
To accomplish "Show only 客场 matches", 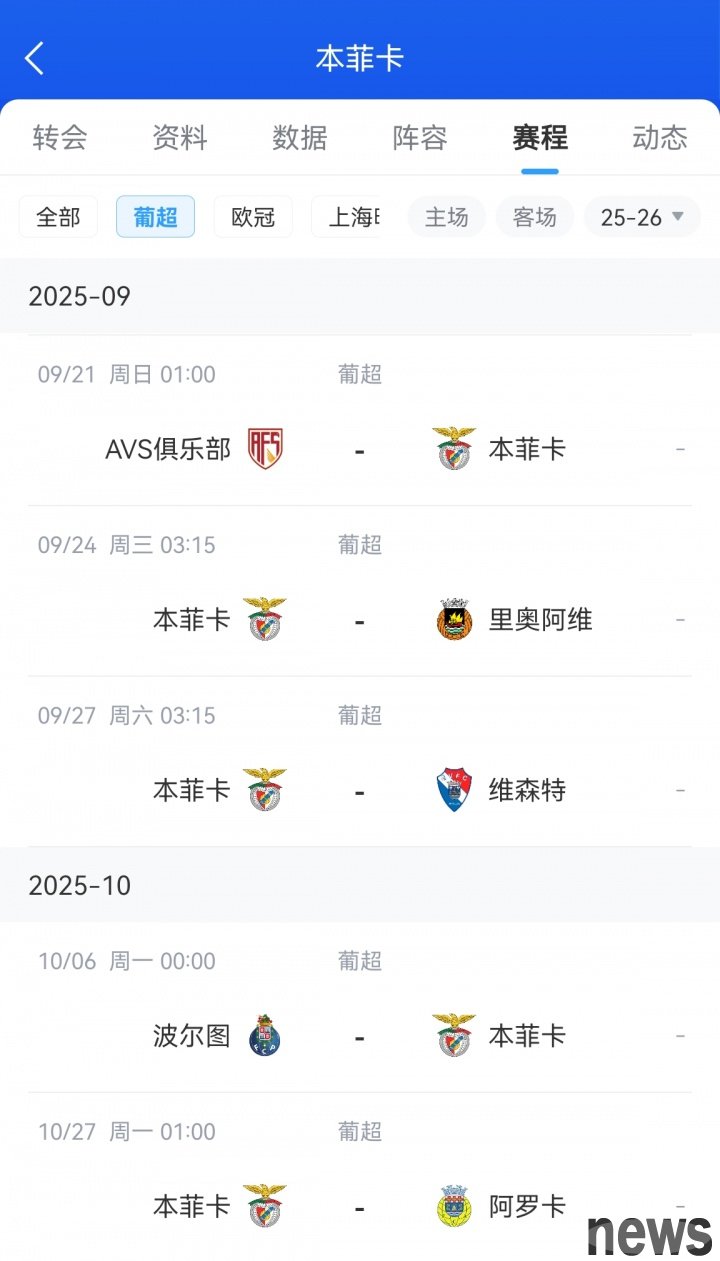I will pyautogui.click(x=535, y=217).
